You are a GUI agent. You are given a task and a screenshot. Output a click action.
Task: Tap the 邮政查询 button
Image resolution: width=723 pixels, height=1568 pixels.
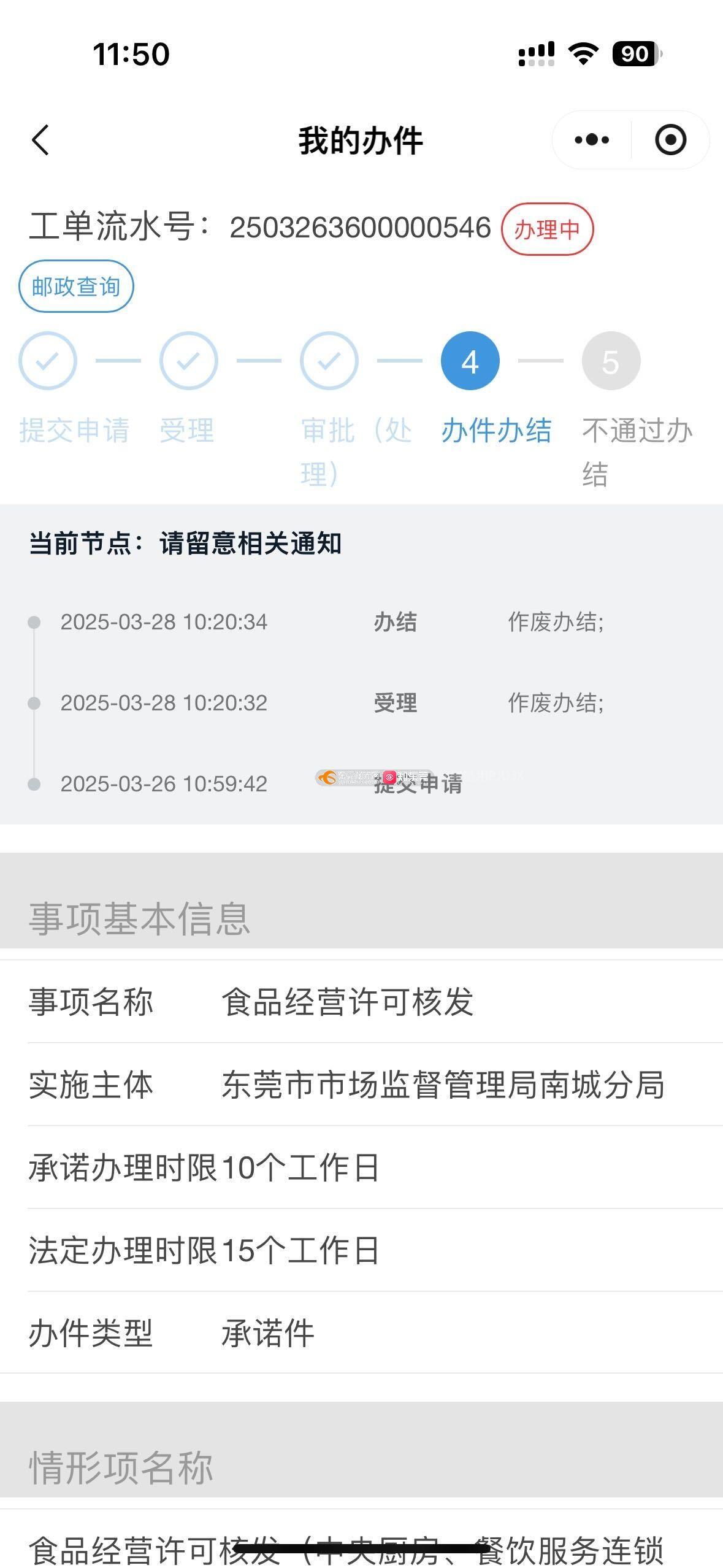(76, 286)
